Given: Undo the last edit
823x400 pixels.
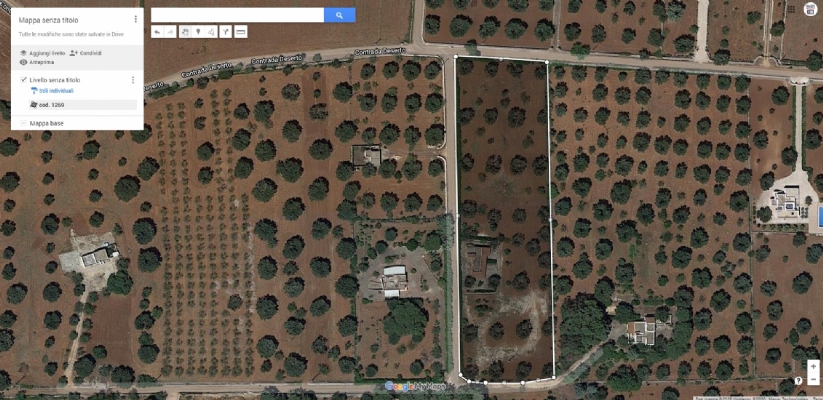Looking at the screenshot, I should pos(157,32).
